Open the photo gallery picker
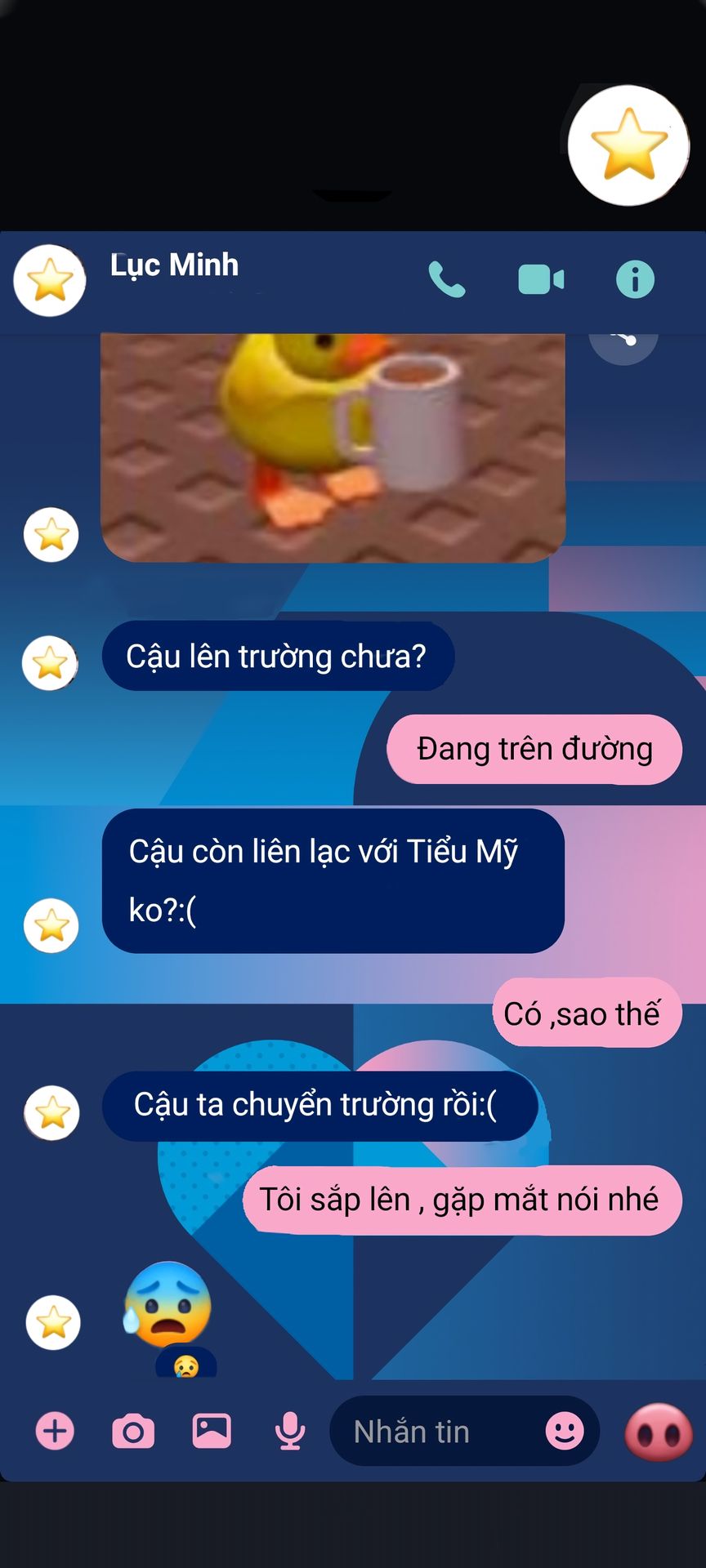This screenshot has height=1568, width=706. coord(212,1431)
